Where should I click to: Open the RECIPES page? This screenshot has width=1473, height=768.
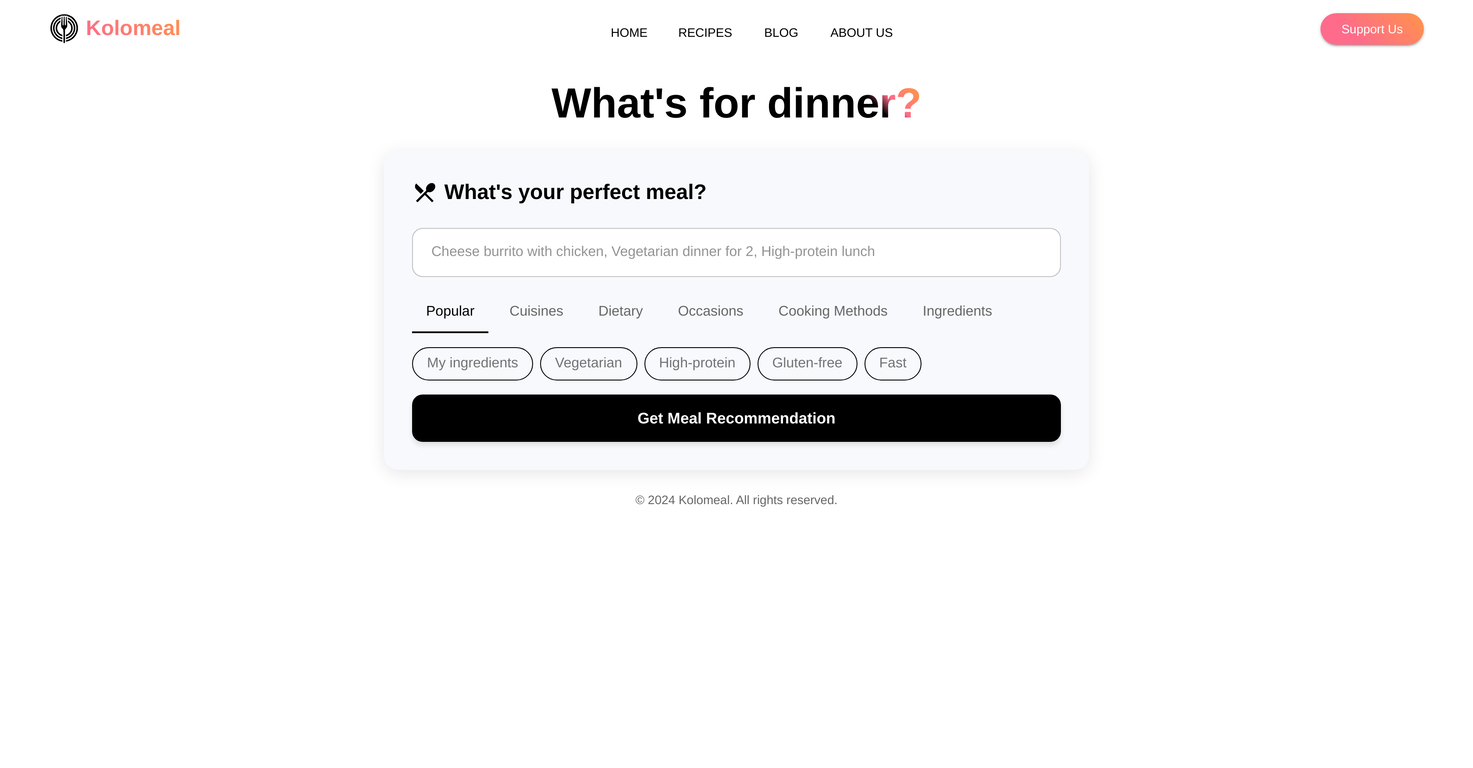(x=705, y=33)
